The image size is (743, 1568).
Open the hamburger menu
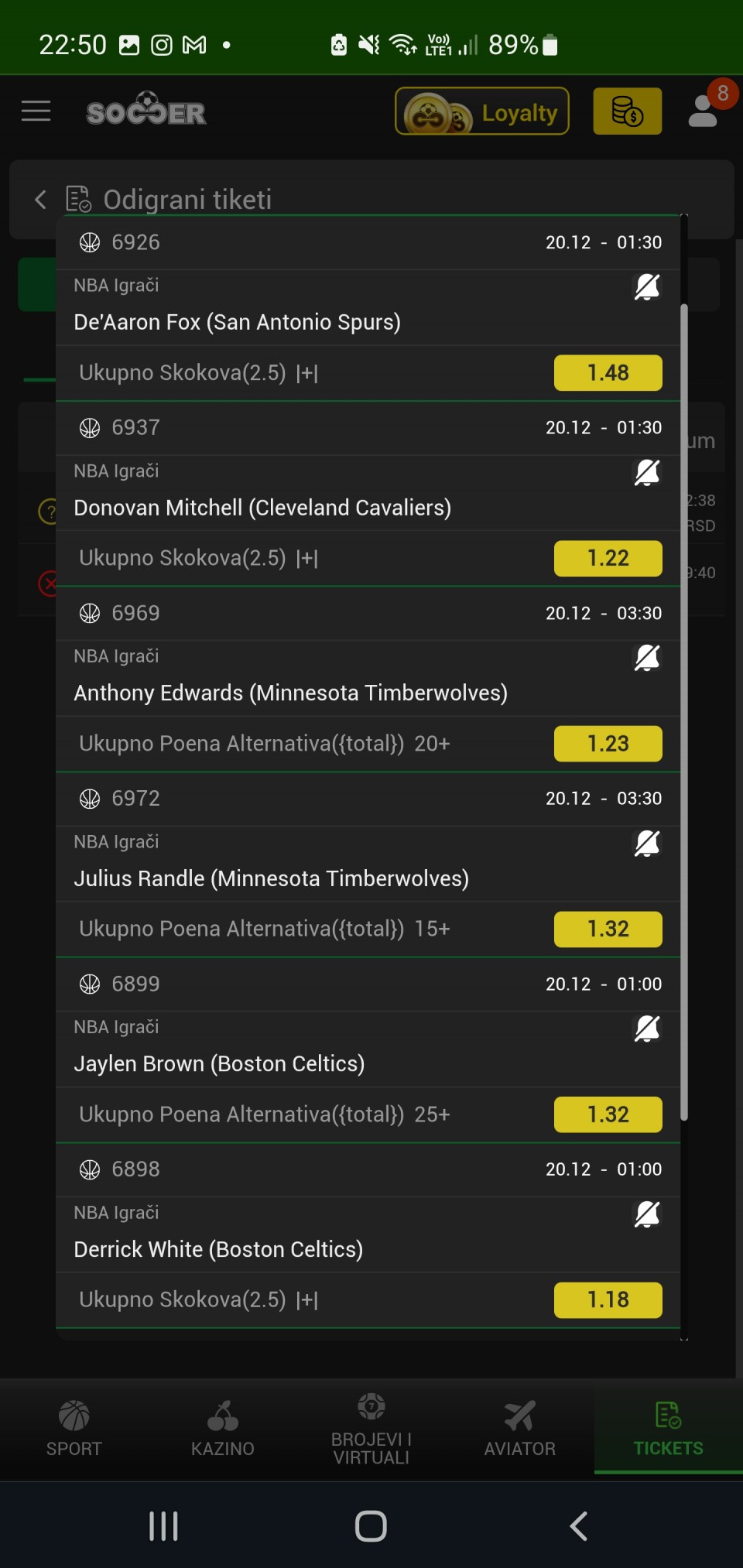click(36, 111)
